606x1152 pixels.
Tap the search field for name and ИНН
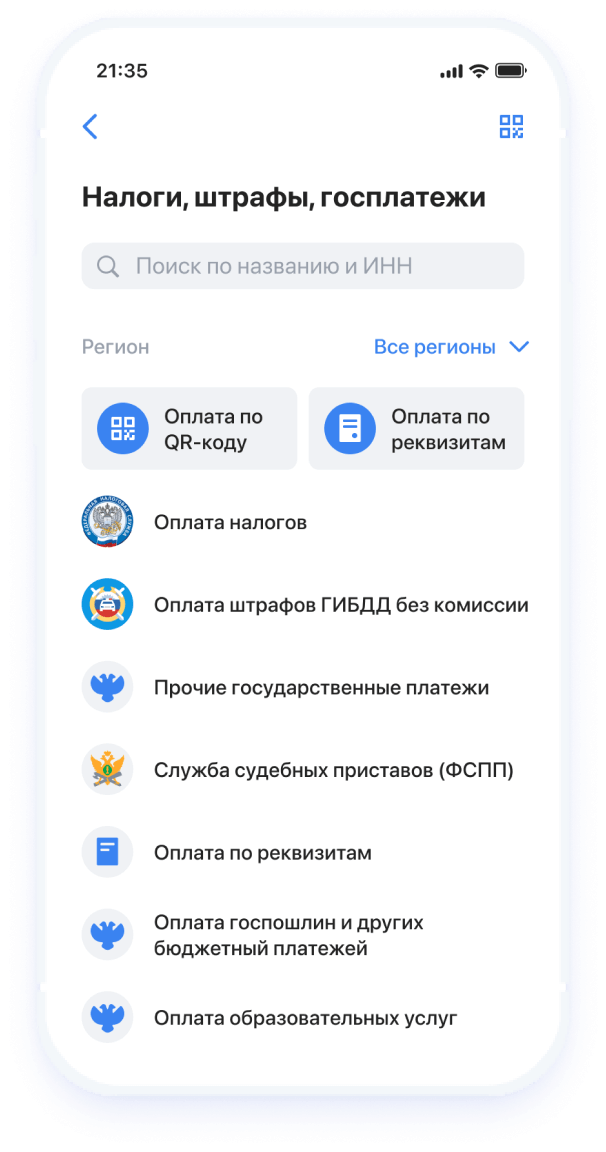pyautogui.click(x=303, y=265)
